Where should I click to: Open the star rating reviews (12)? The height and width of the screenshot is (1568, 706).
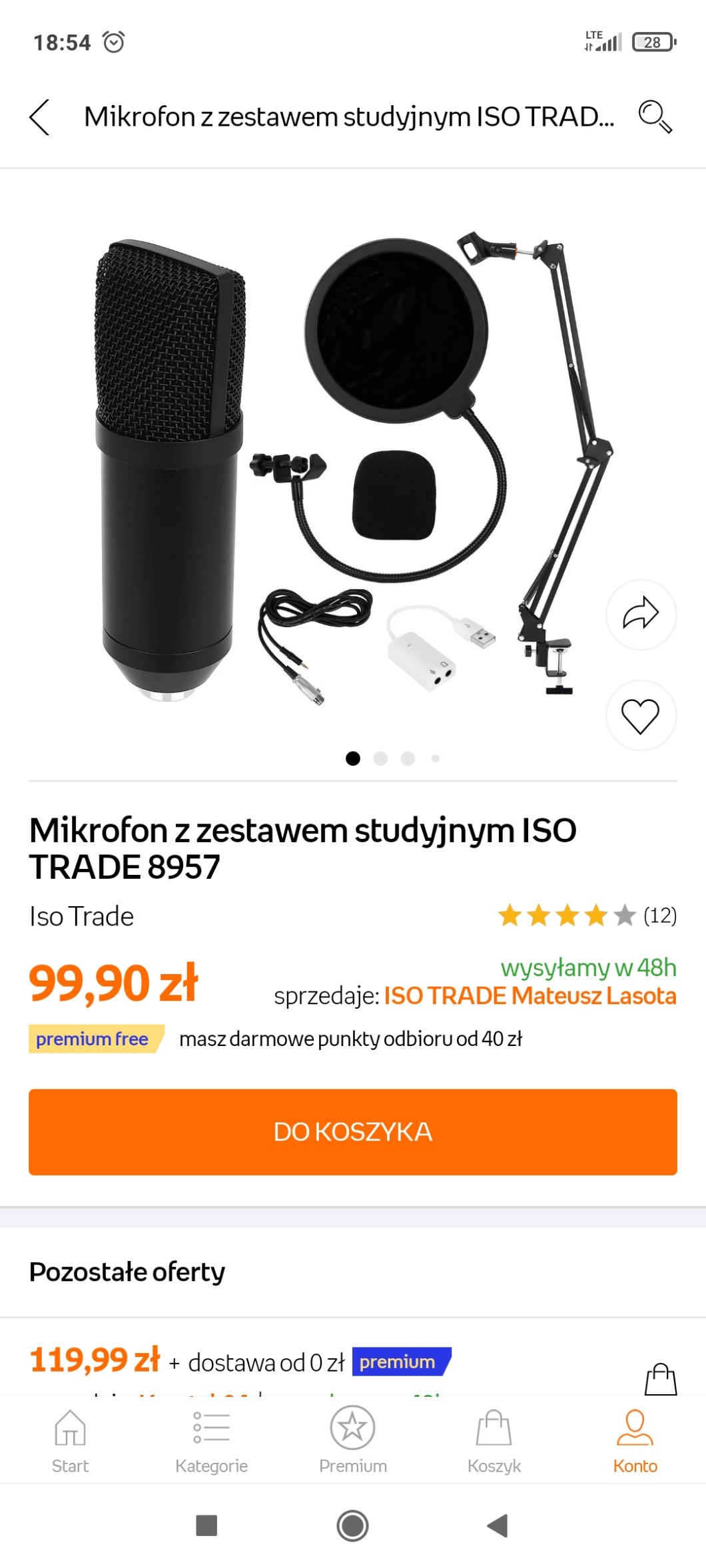click(x=586, y=916)
